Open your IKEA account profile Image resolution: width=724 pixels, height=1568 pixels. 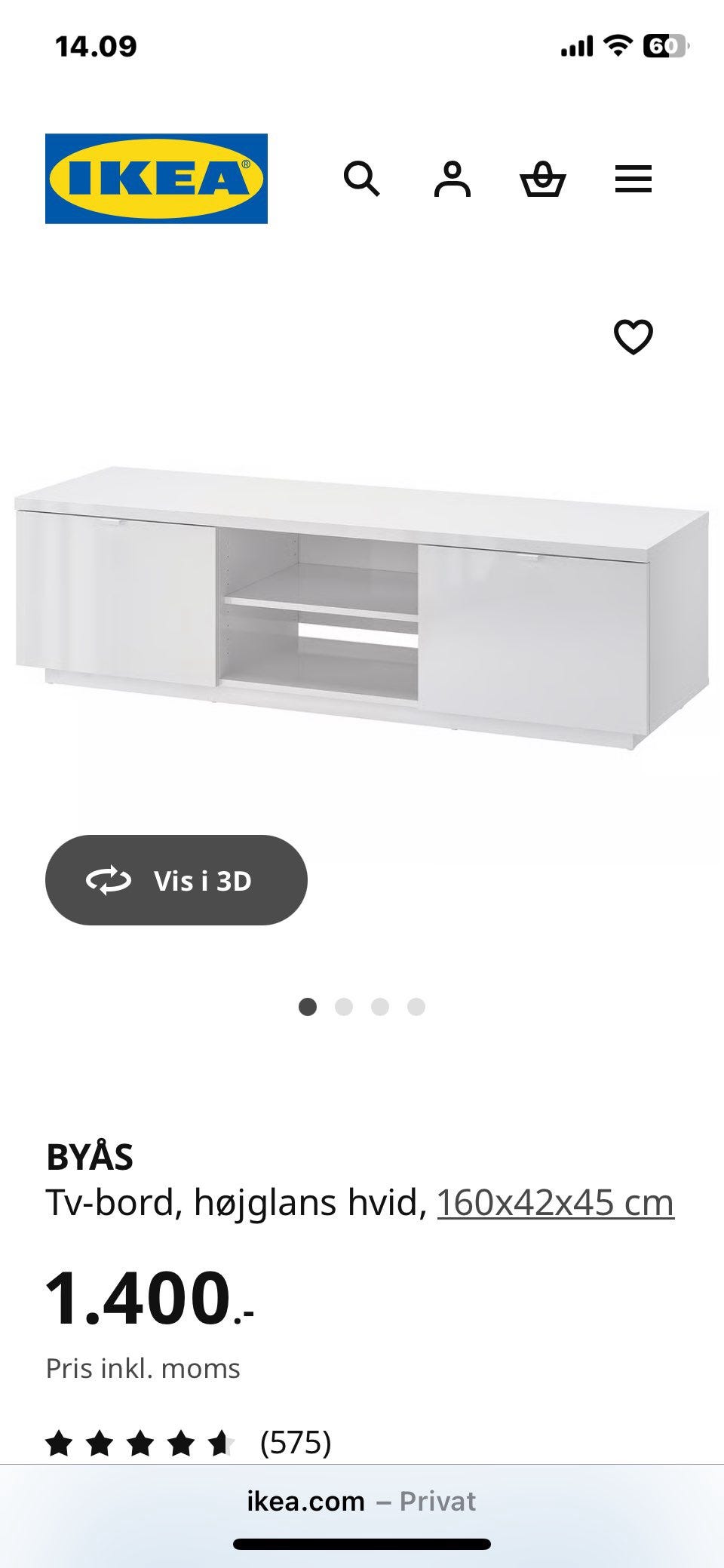coord(453,179)
